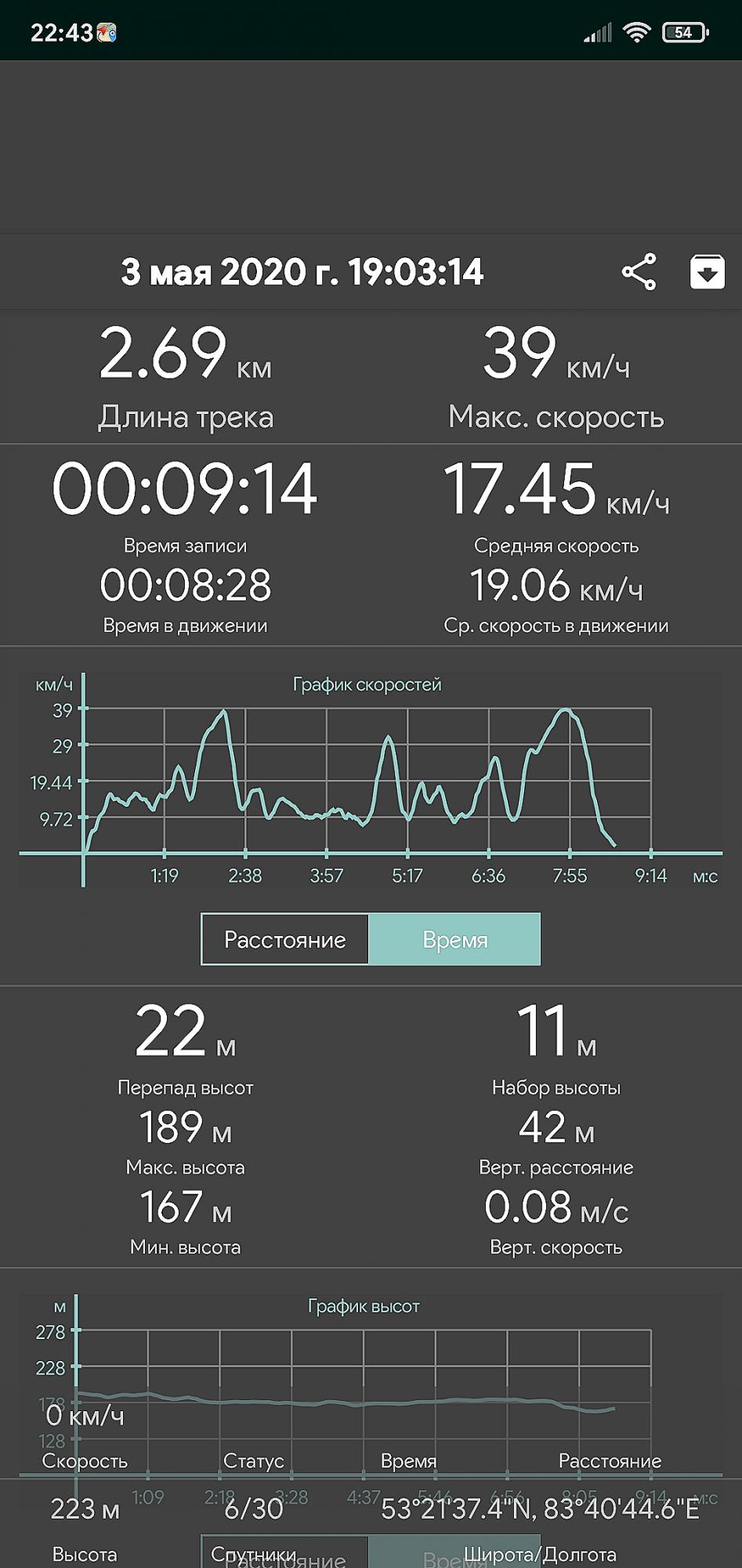Share this recorded track
Screen dimensions: 742x1568
pos(639,272)
